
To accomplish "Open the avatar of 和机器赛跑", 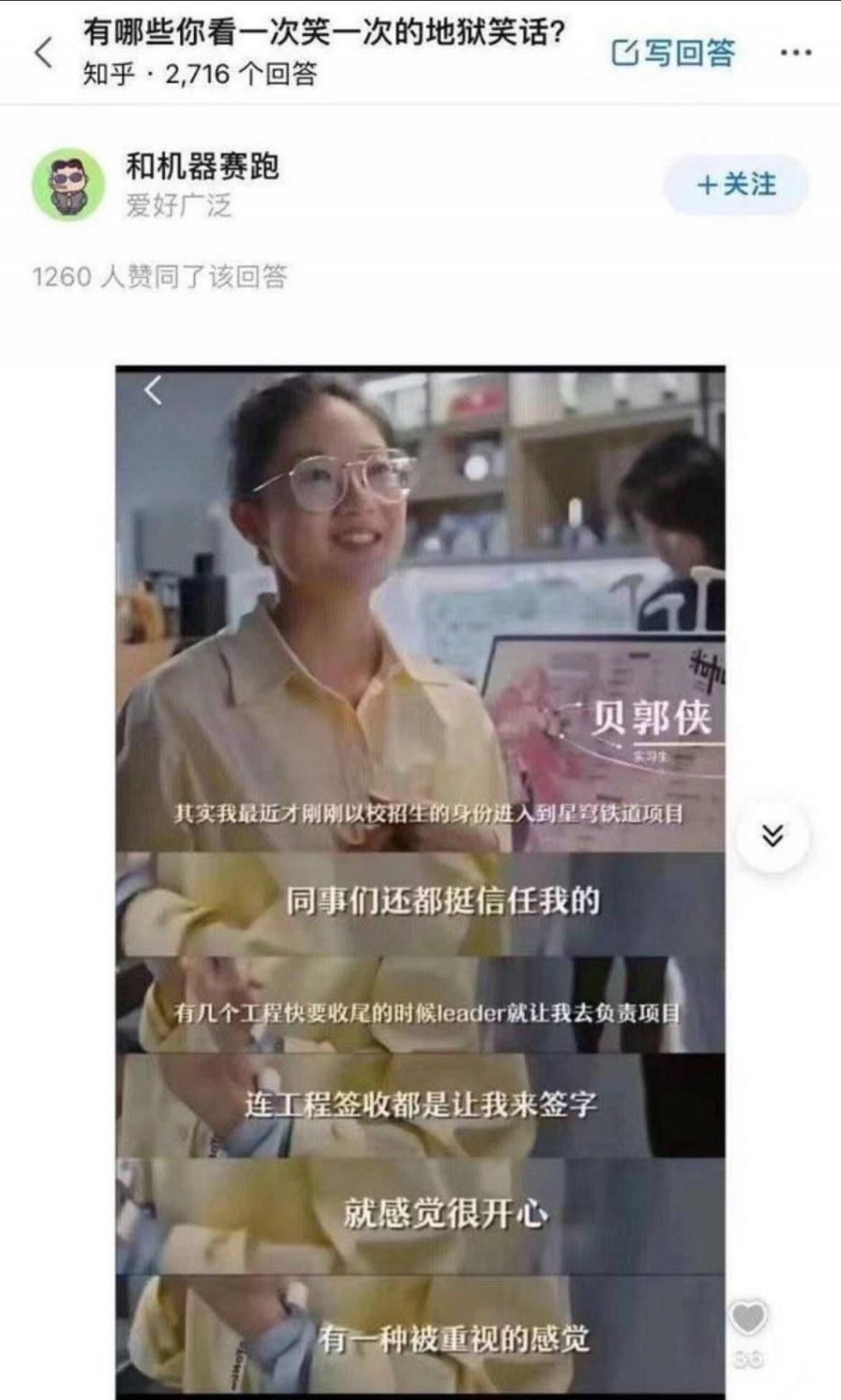I will pyautogui.click(x=68, y=185).
